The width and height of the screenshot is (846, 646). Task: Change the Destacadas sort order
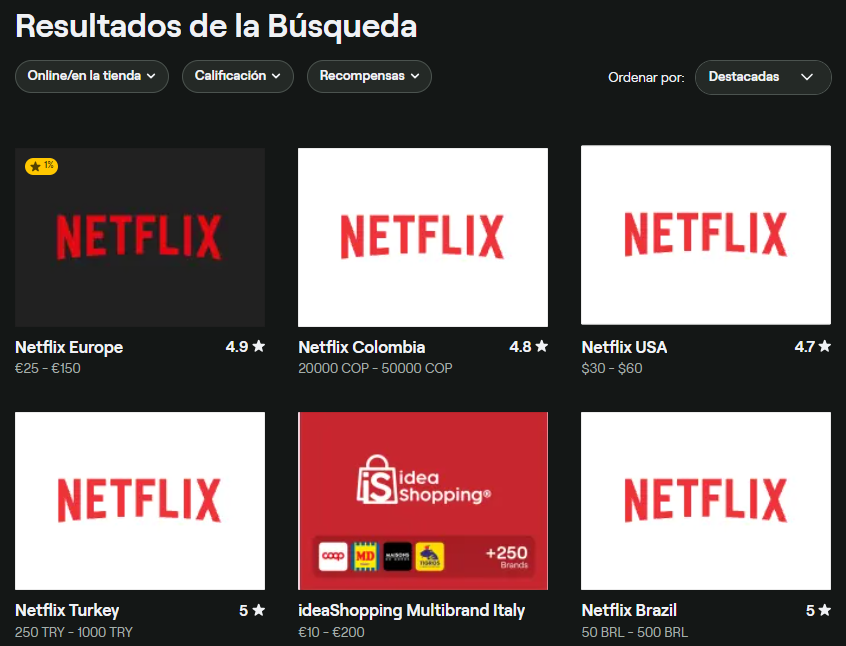pos(762,77)
